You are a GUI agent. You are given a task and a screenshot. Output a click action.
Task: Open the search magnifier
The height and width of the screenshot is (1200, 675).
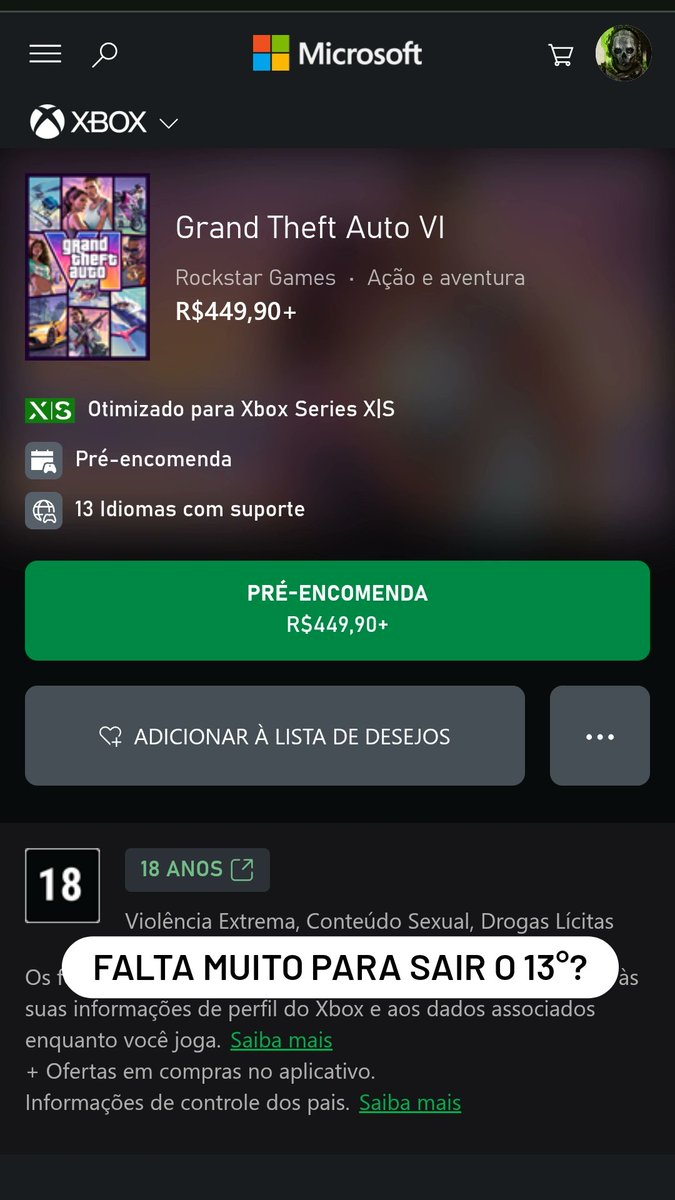click(104, 54)
